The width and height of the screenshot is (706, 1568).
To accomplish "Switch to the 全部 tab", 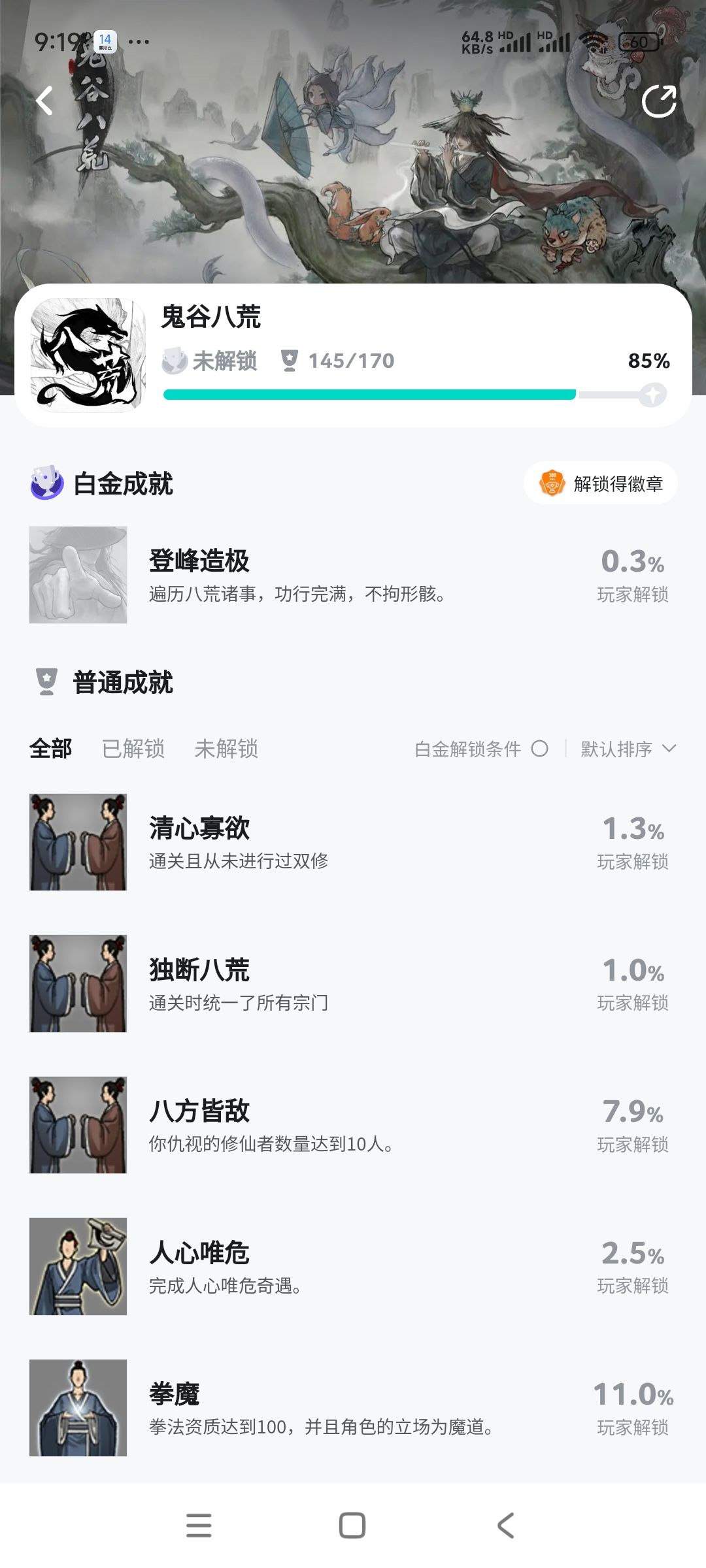I will [x=50, y=749].
